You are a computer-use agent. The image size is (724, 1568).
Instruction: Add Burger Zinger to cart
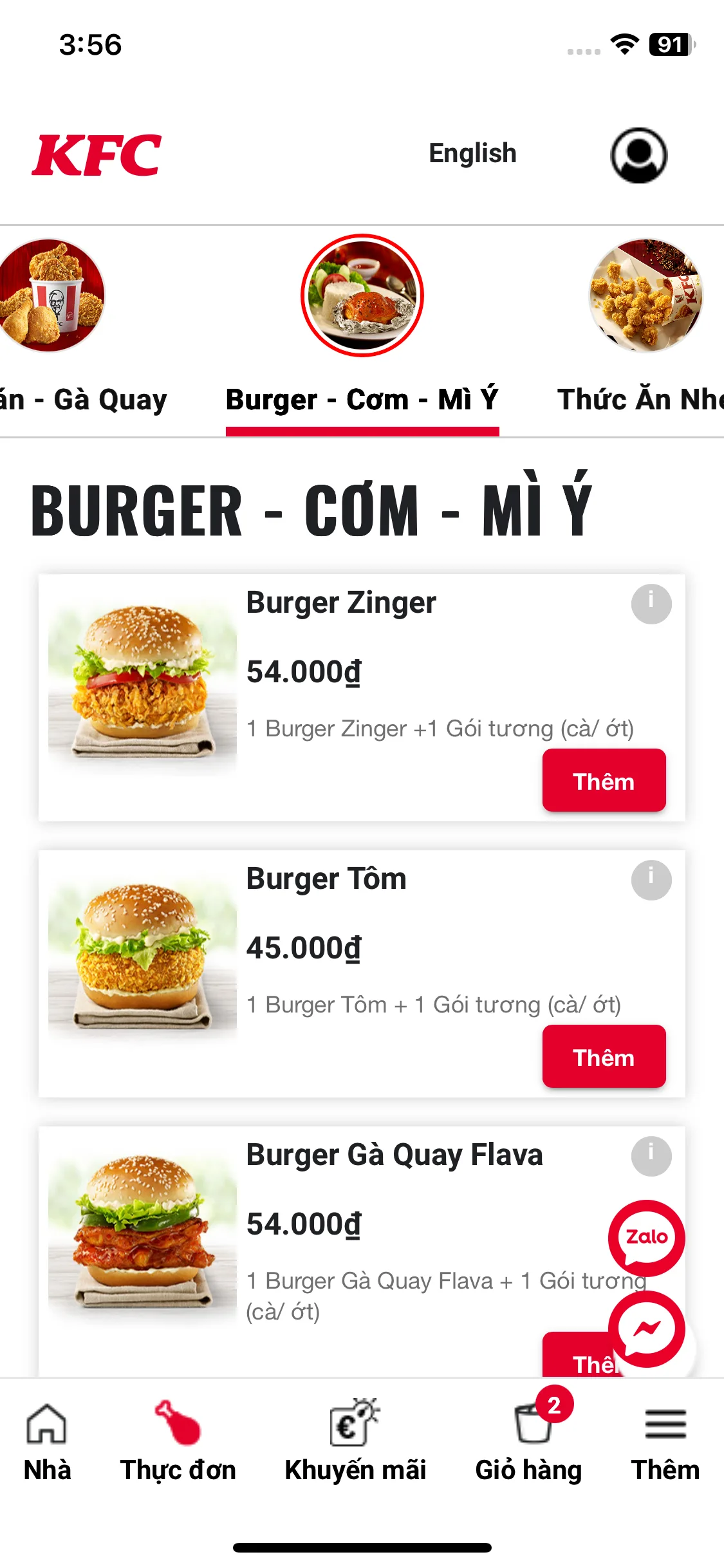tap(604, 781)
